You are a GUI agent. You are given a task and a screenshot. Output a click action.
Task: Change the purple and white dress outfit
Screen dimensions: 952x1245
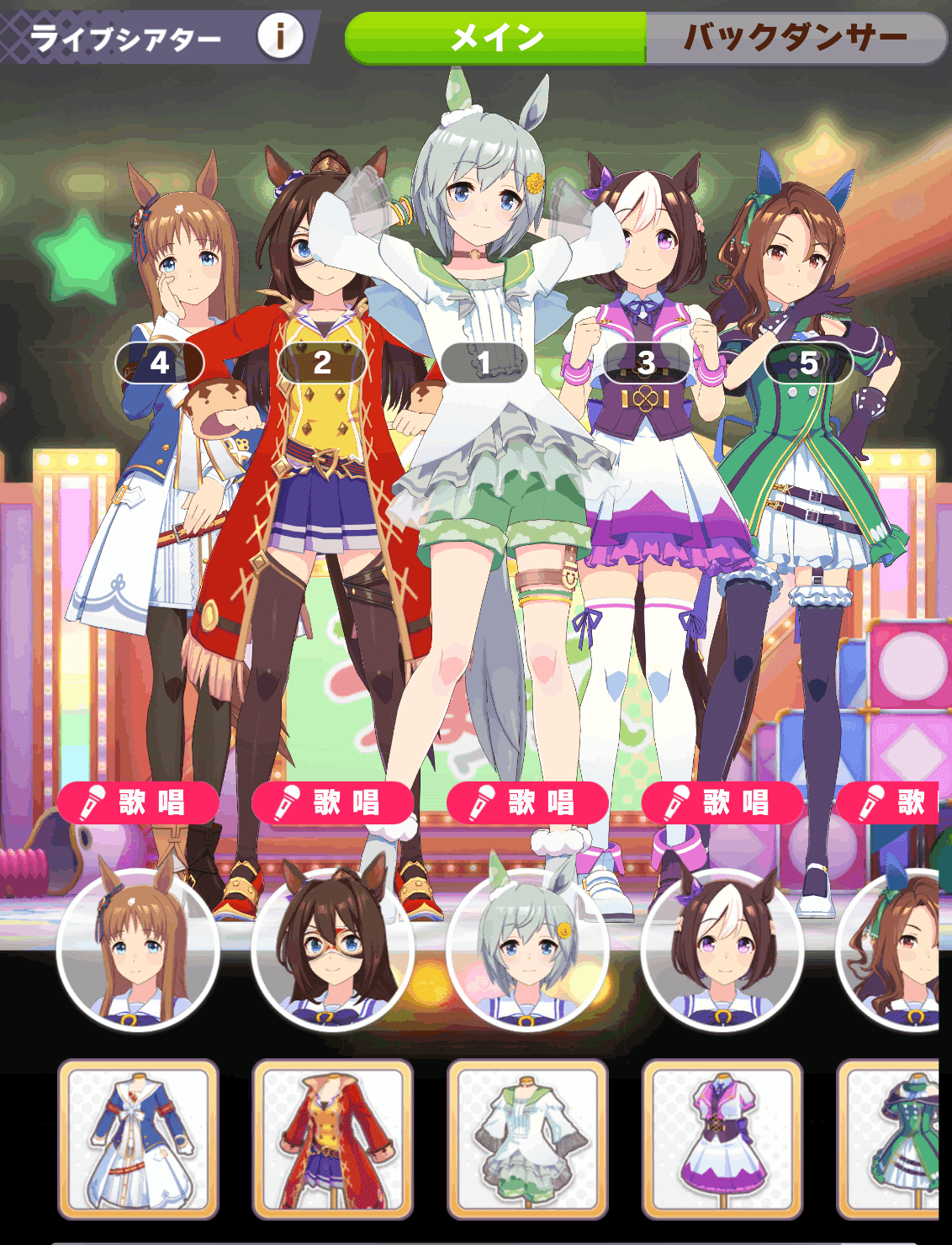pos(722,1139)
